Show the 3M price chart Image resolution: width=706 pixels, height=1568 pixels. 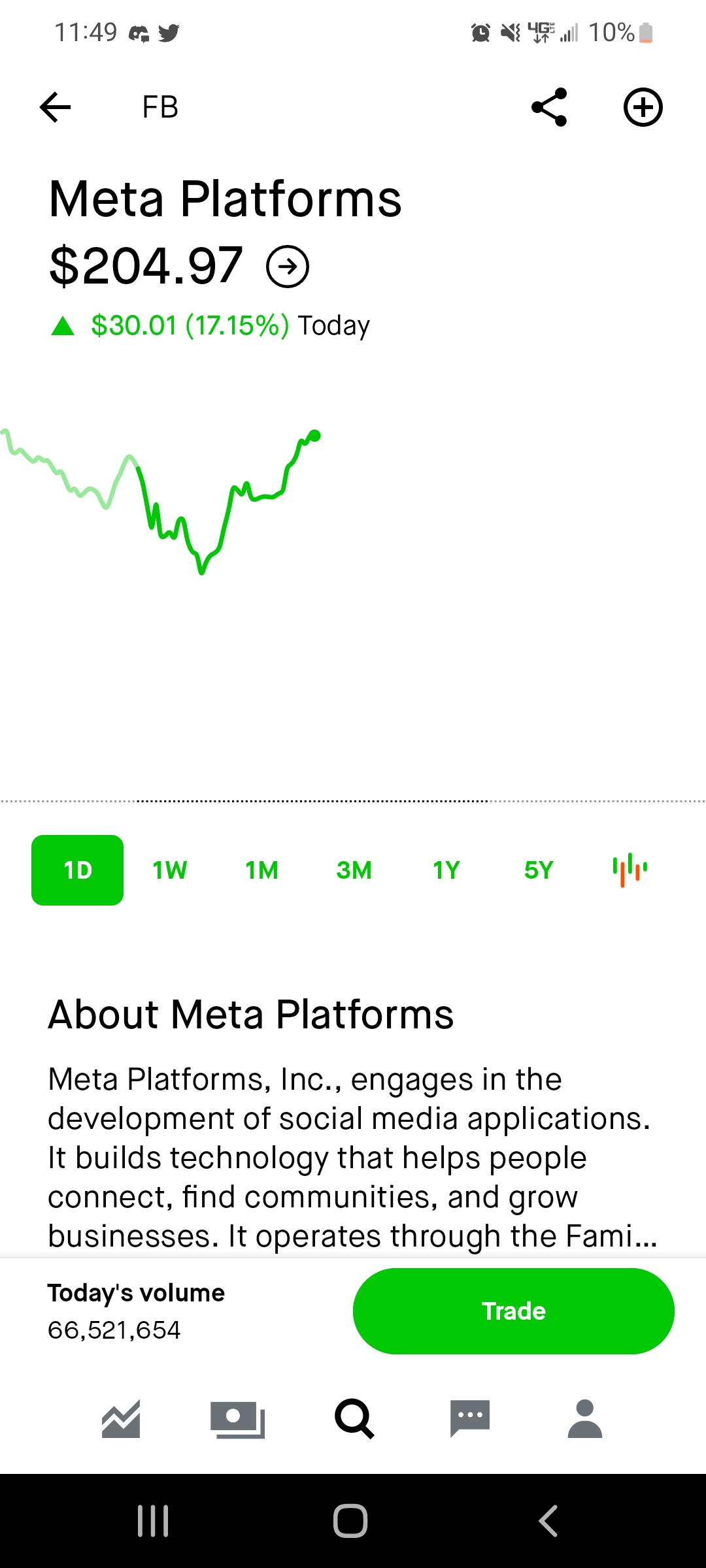coord(354,870)
